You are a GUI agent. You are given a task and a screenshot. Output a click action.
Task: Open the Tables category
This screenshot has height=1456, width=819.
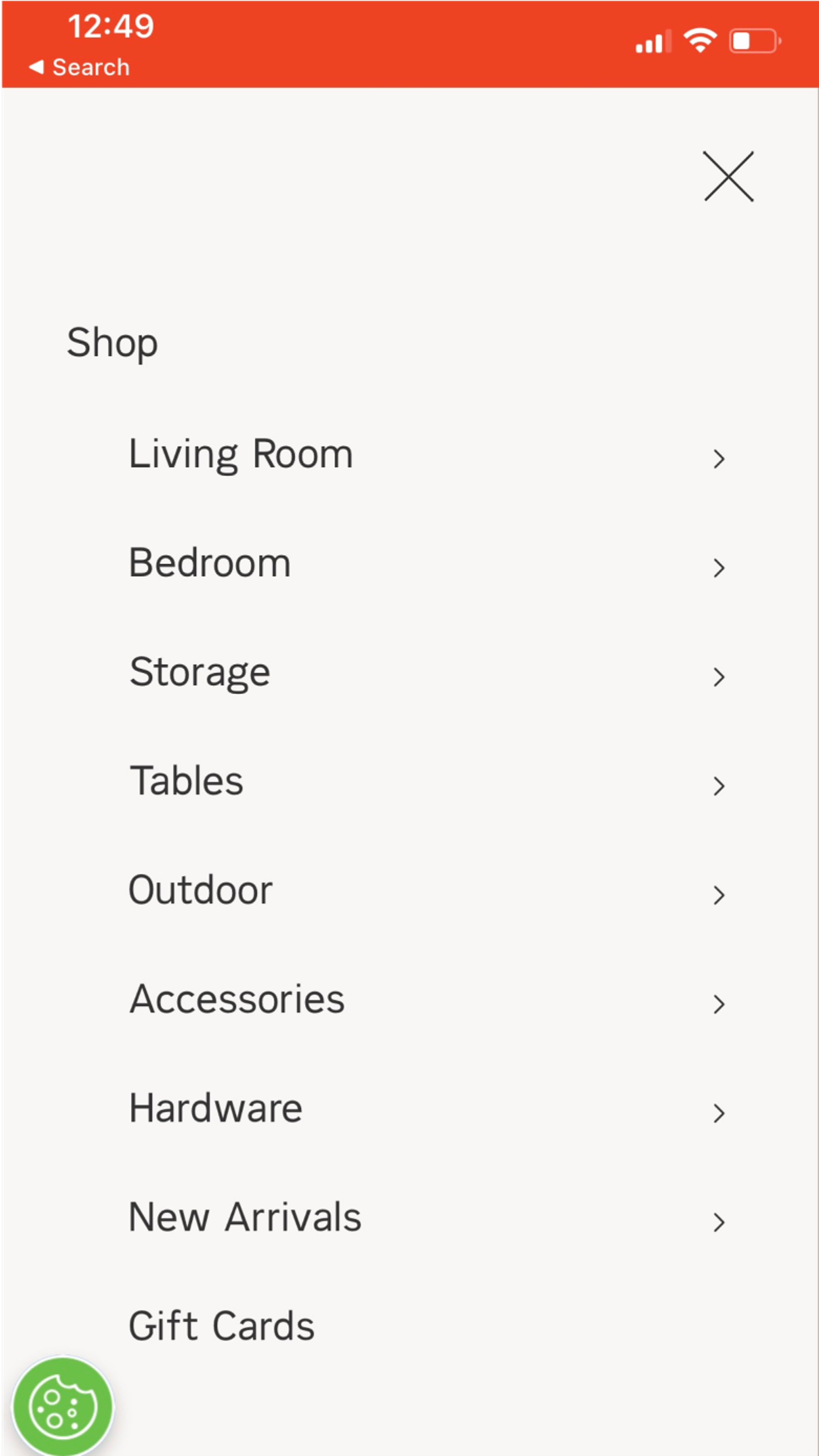click(x=186, y=780)
